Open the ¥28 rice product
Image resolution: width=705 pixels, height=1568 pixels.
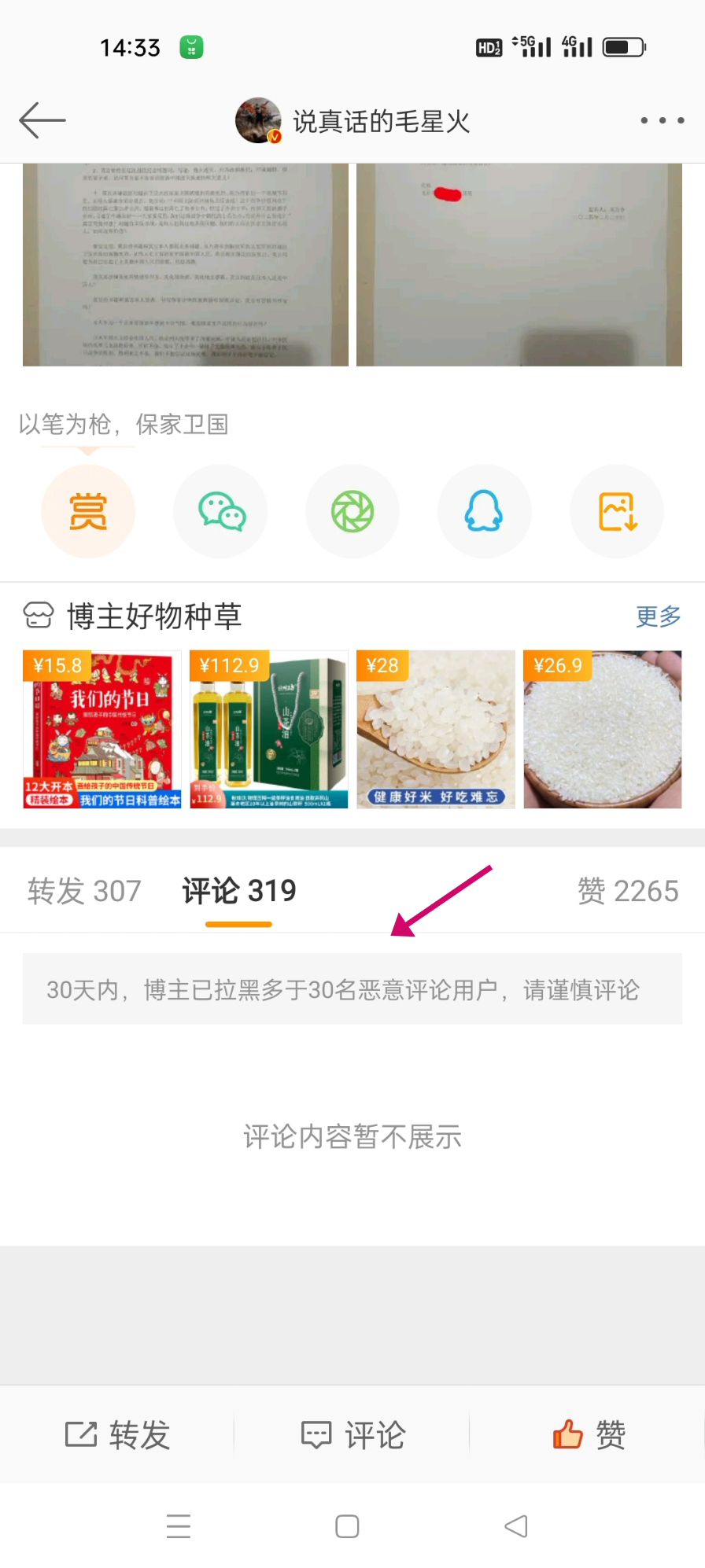(436, 730)
